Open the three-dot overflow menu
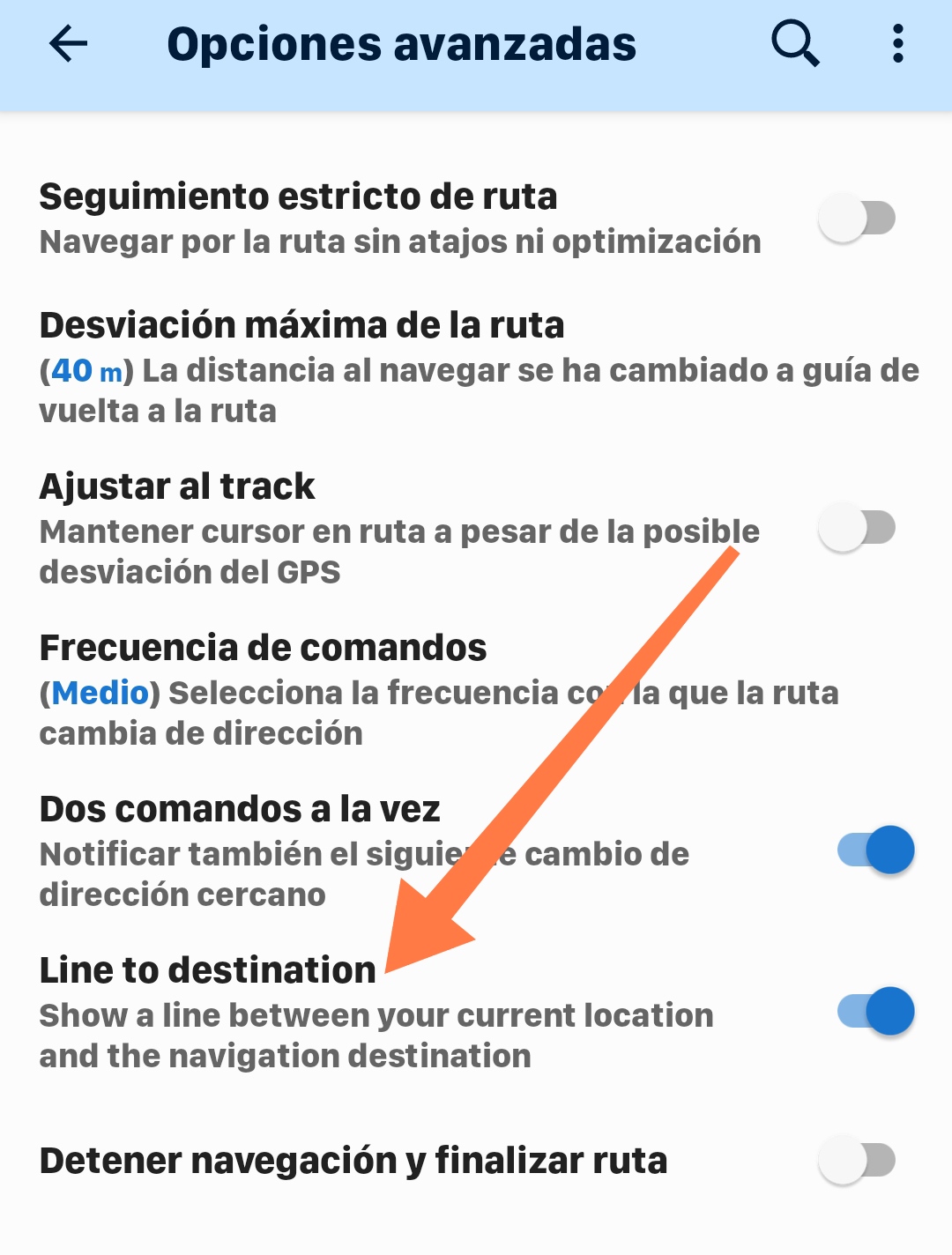Viewport: 952px width, 1255px height. (x=897, y=43)
